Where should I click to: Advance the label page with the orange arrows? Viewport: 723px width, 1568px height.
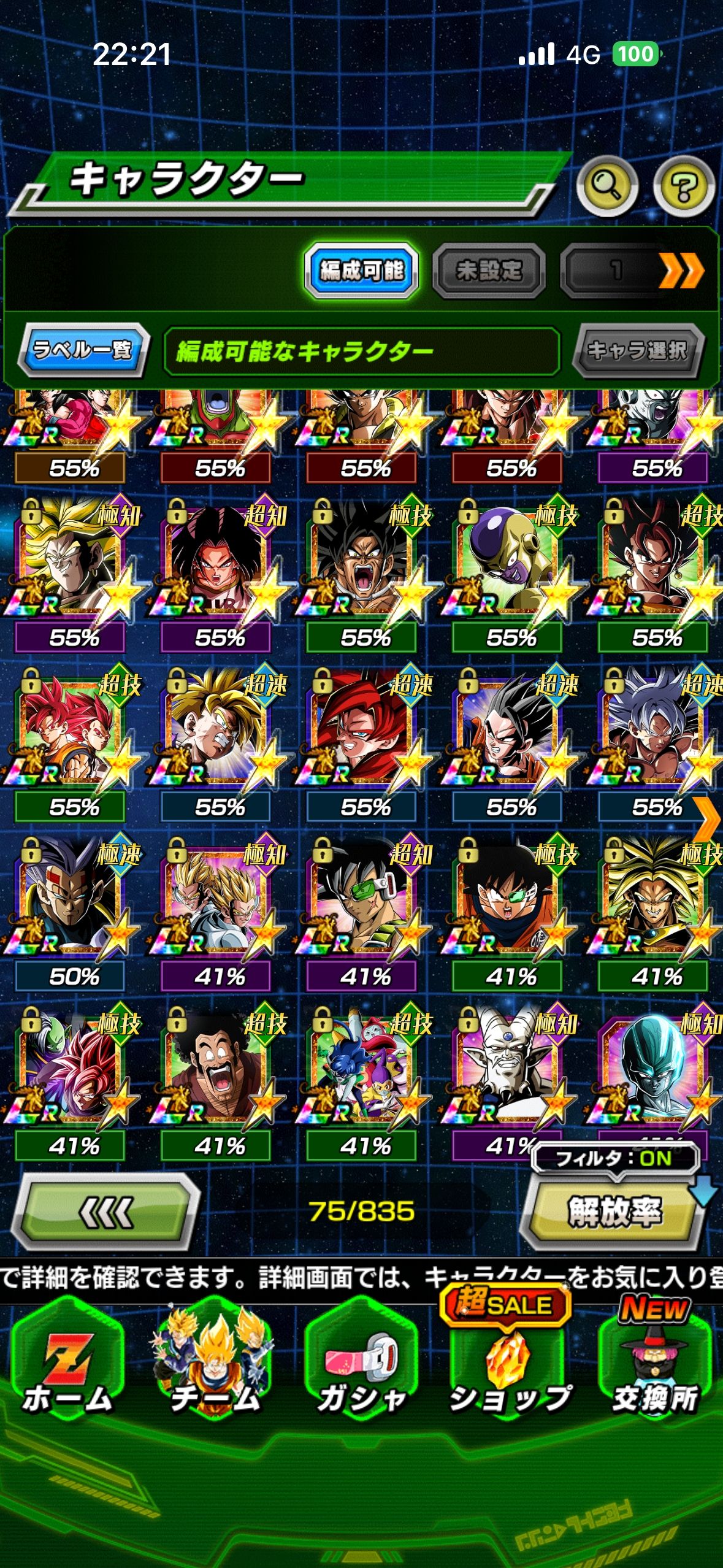pos(681,270)
